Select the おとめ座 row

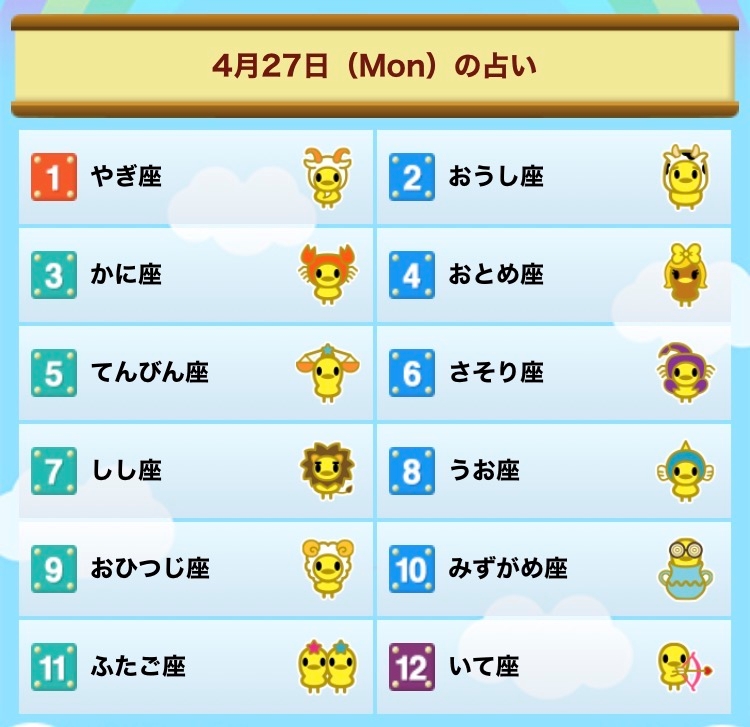[x=553, y=274]
